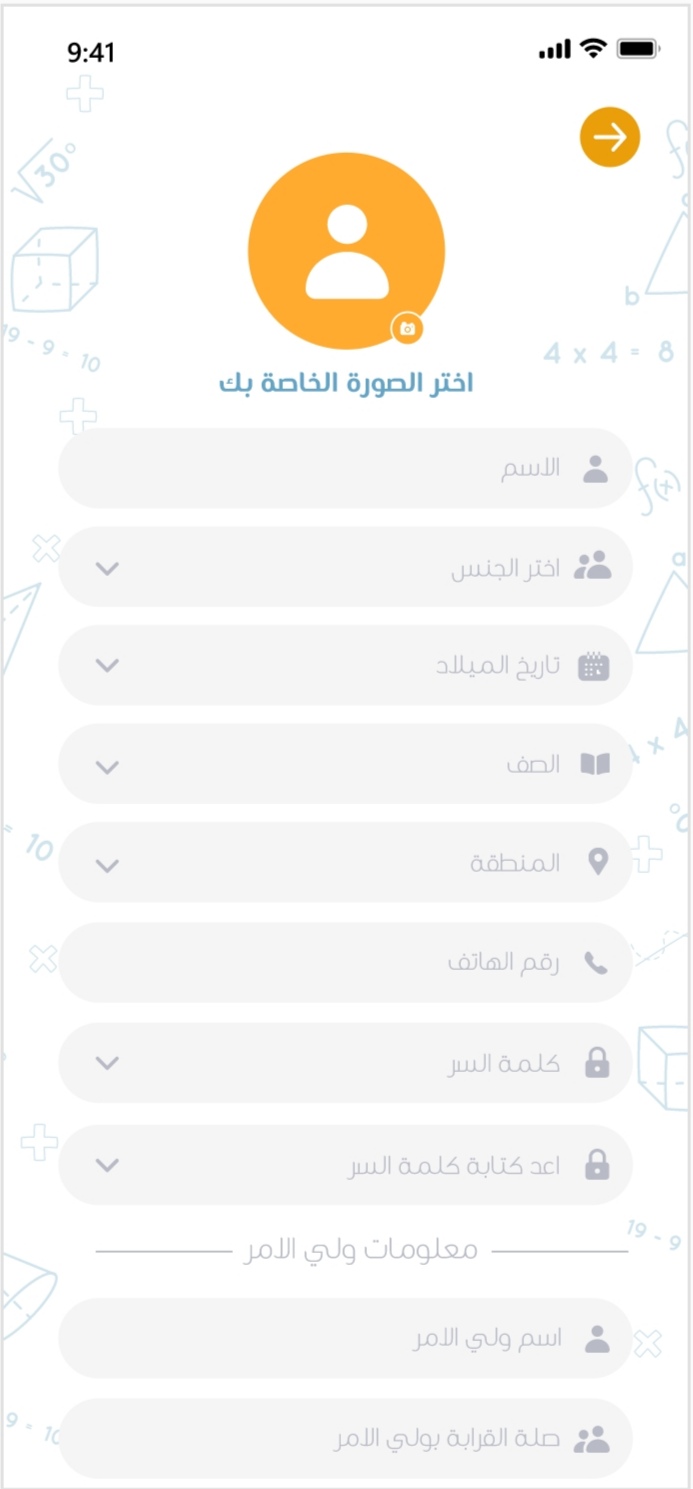The image size is (693, 1489).
Task: Tap the orange profile avatar circle
Action: [x=346, y=251]
